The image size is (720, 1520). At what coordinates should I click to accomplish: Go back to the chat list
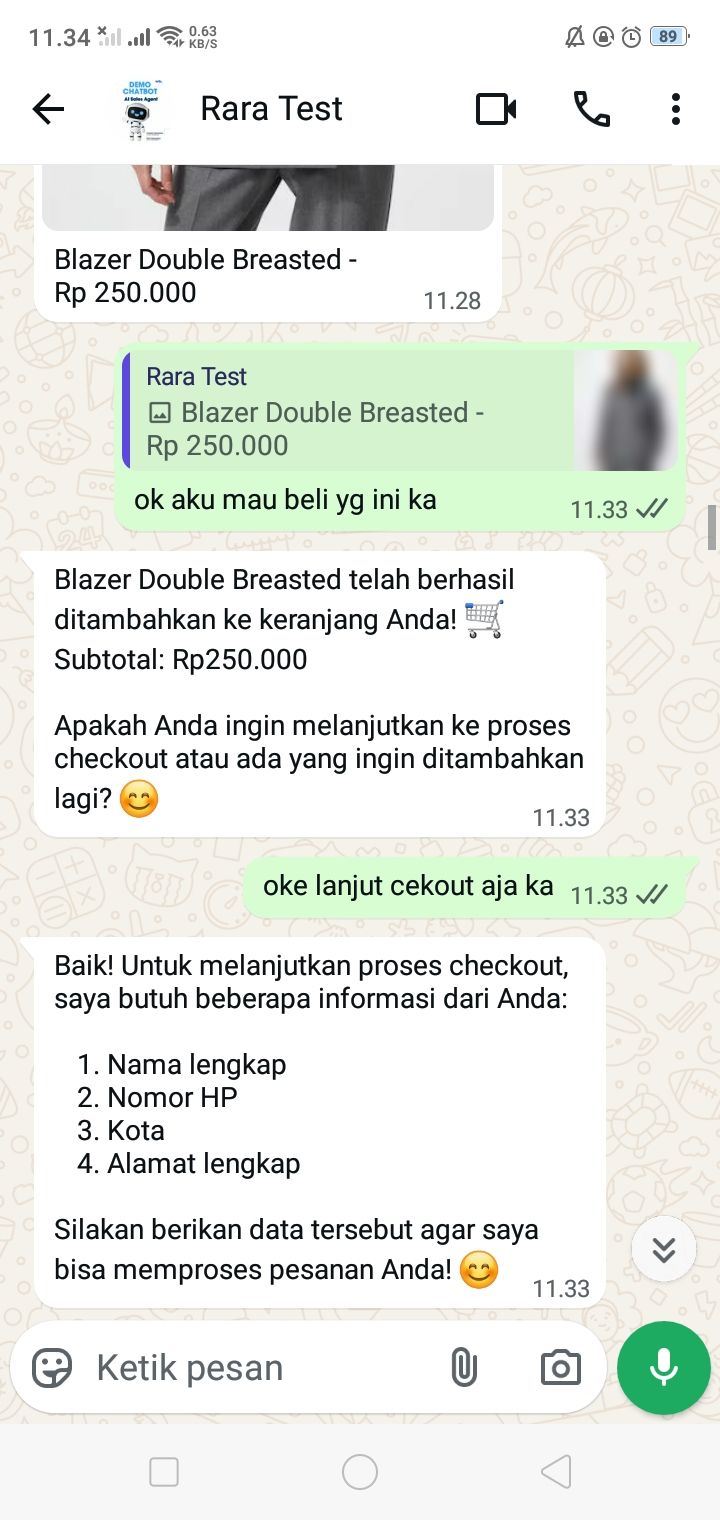click(48, 109)
